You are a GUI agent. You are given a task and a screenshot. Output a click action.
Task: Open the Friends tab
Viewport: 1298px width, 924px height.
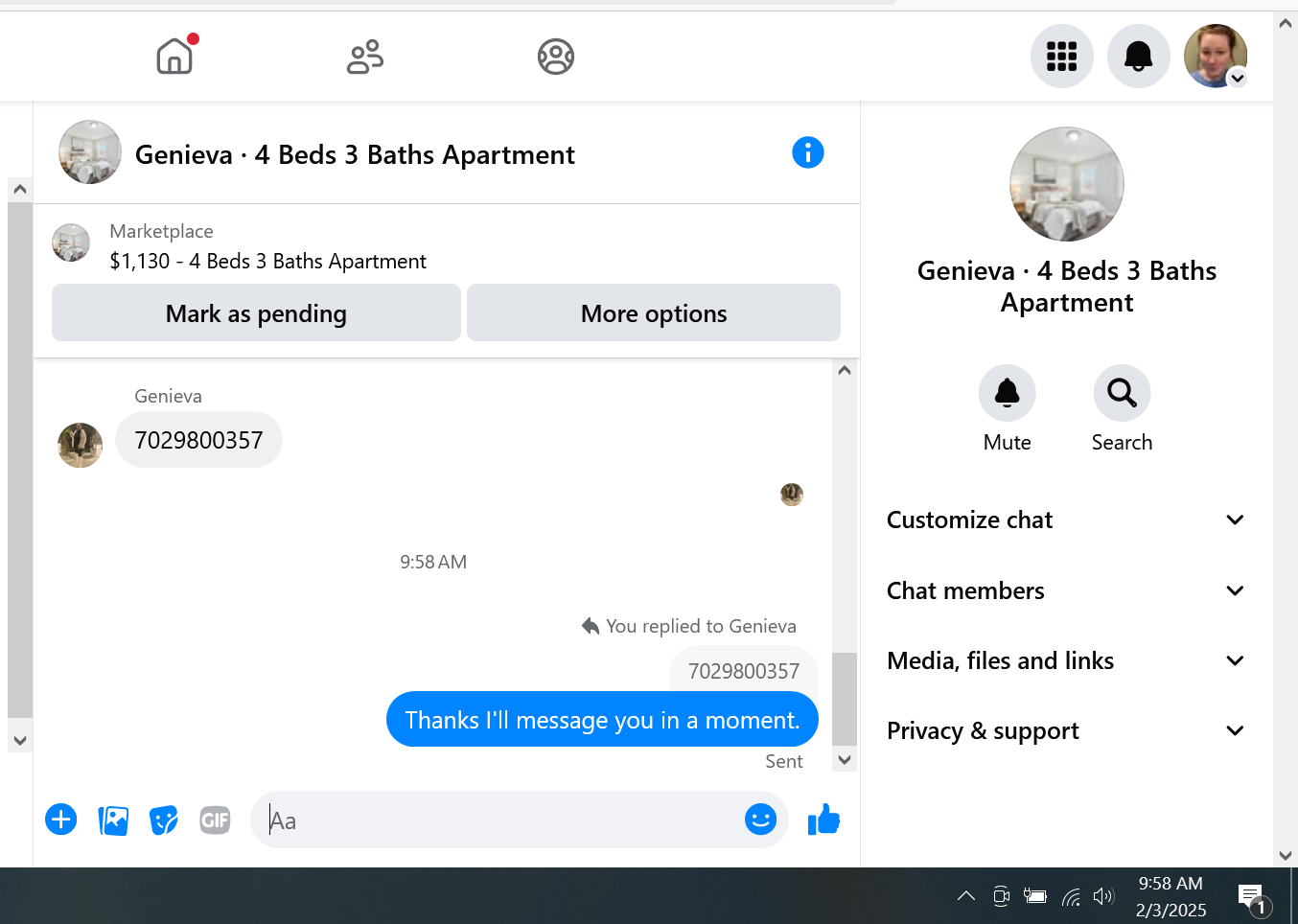click(364, 57)
